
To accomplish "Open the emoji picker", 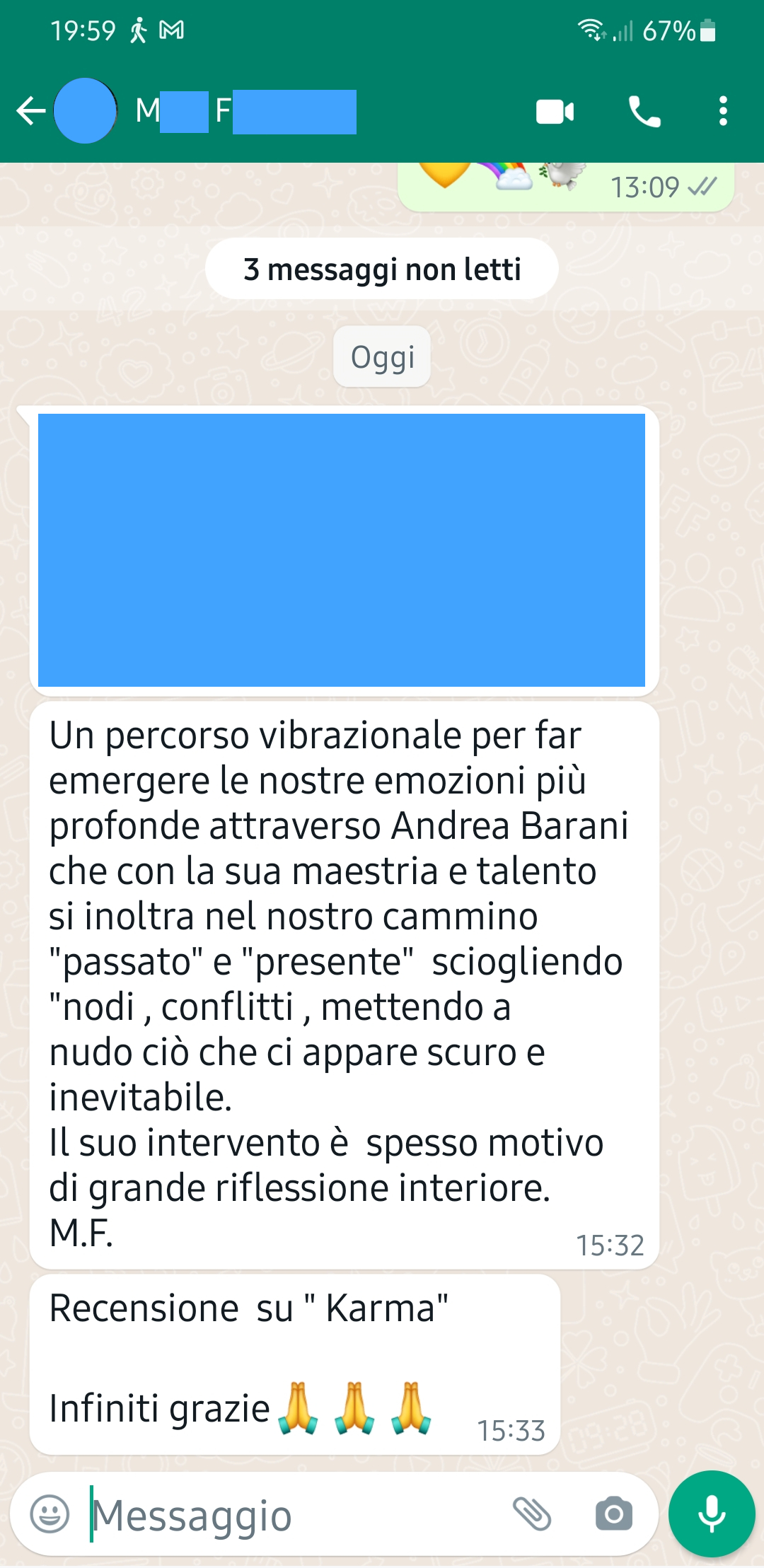I will 50,1514.
